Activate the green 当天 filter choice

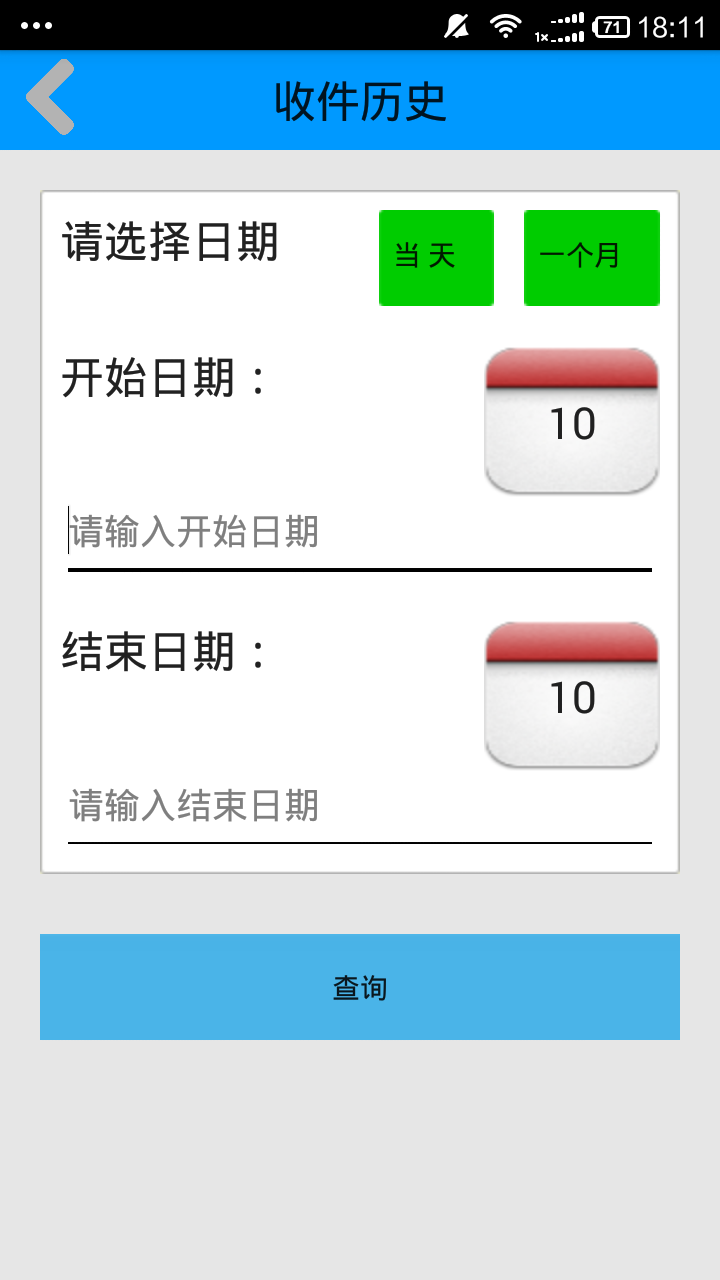point(436,257)
